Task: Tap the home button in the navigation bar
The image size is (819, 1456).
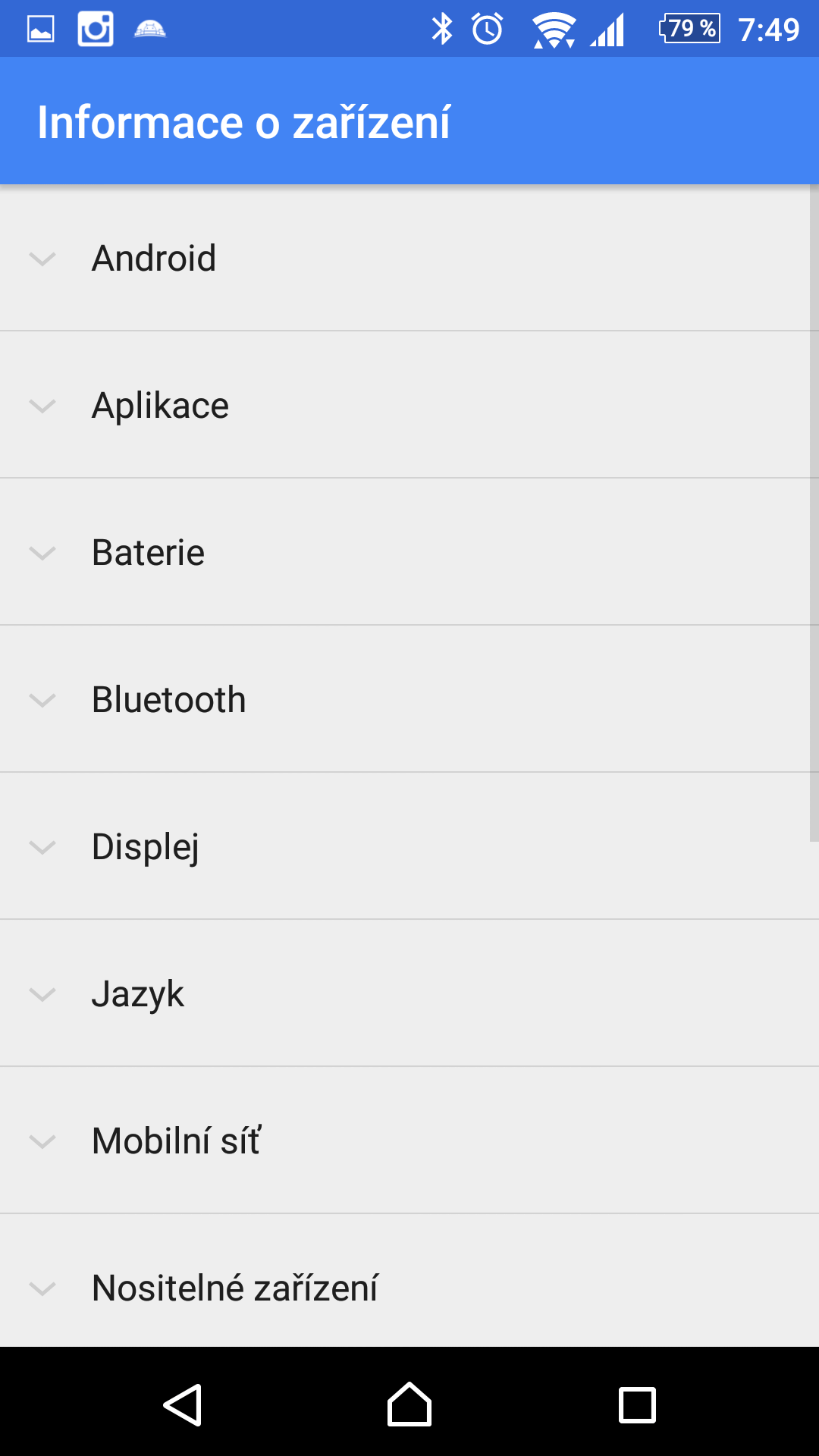Action: click(409, 1404)
